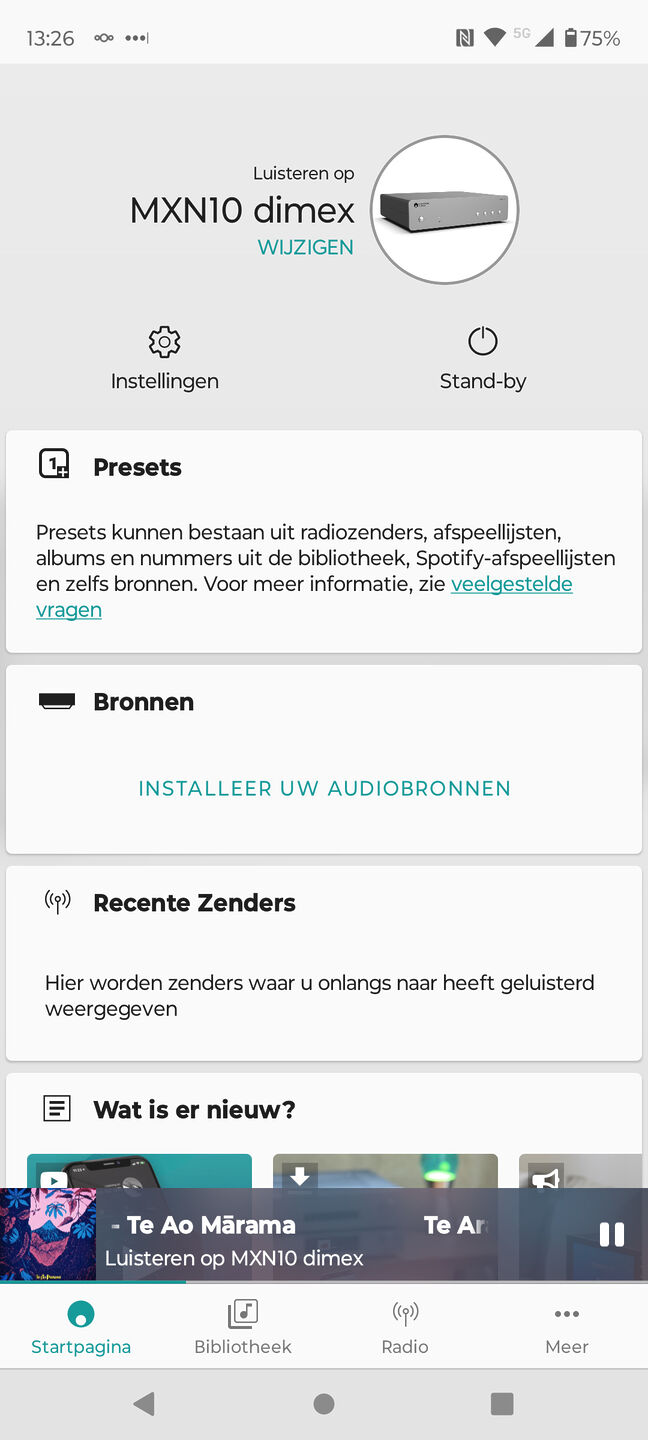Open the now playing album art
The height and width of the screenshot is (1440, 648).
tap(48, 1234)
